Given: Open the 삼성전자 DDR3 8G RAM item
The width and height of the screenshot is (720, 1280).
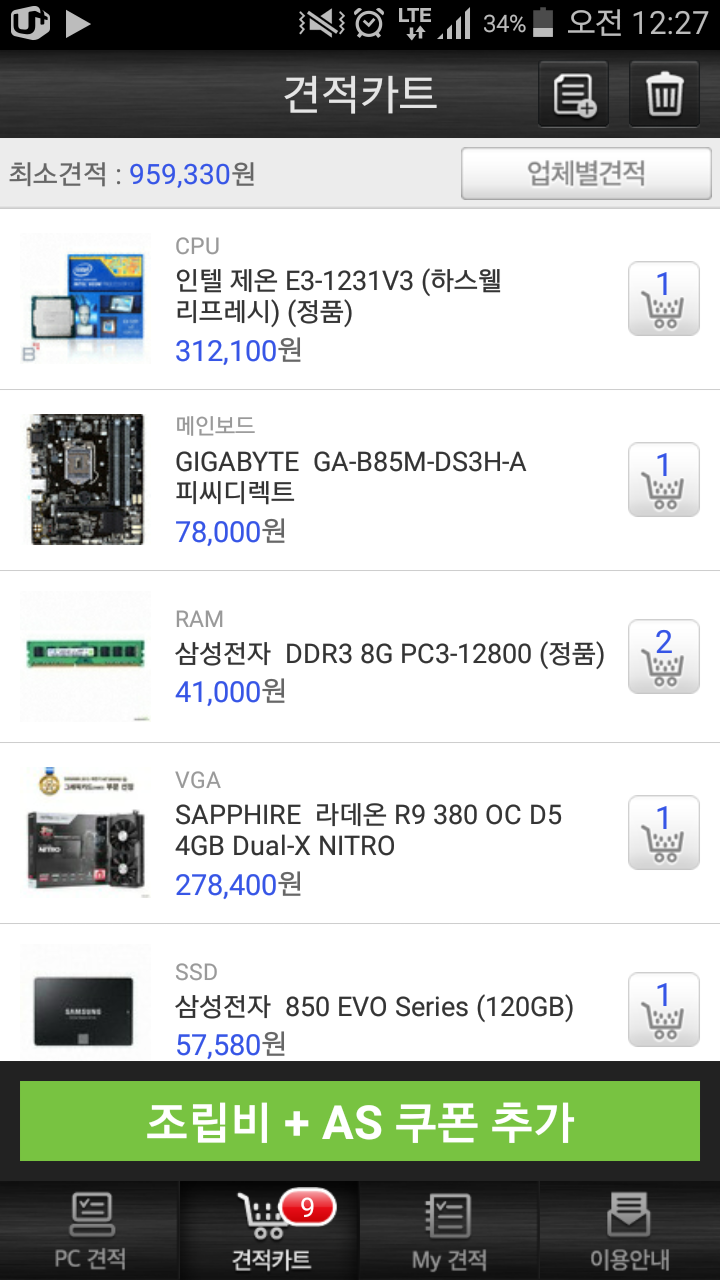Looking at the screenshot, I should click(389, 655).
